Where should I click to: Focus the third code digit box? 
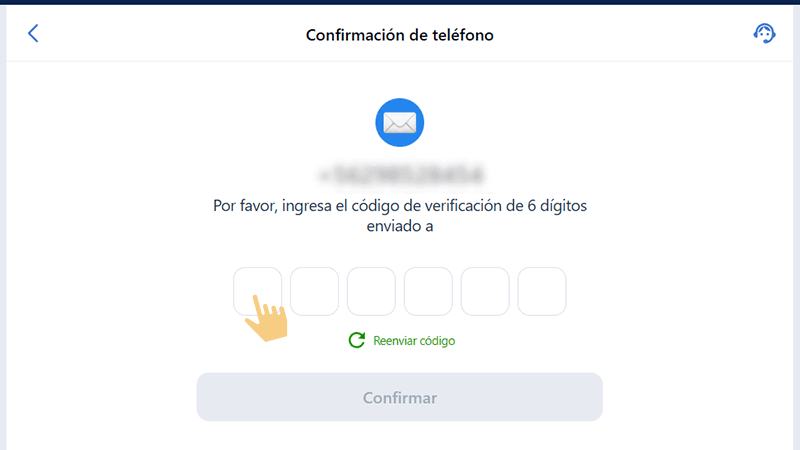pos(371,291)
